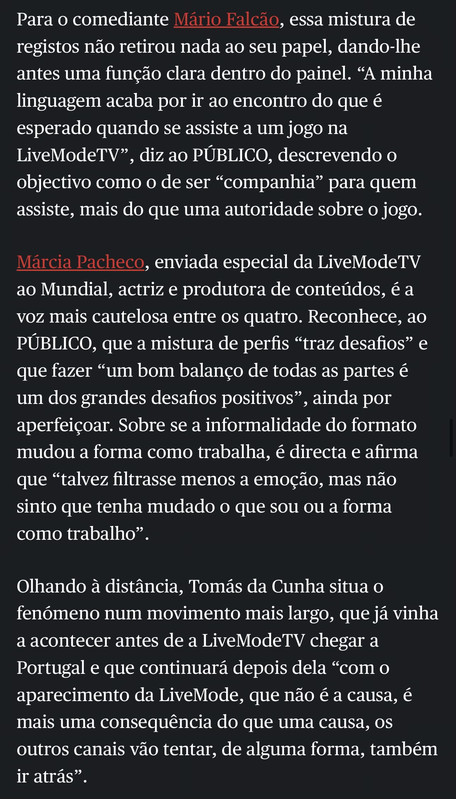The image size is (456, 799).
Task: Open the Márcia Pacheco link
Action: 81,262
